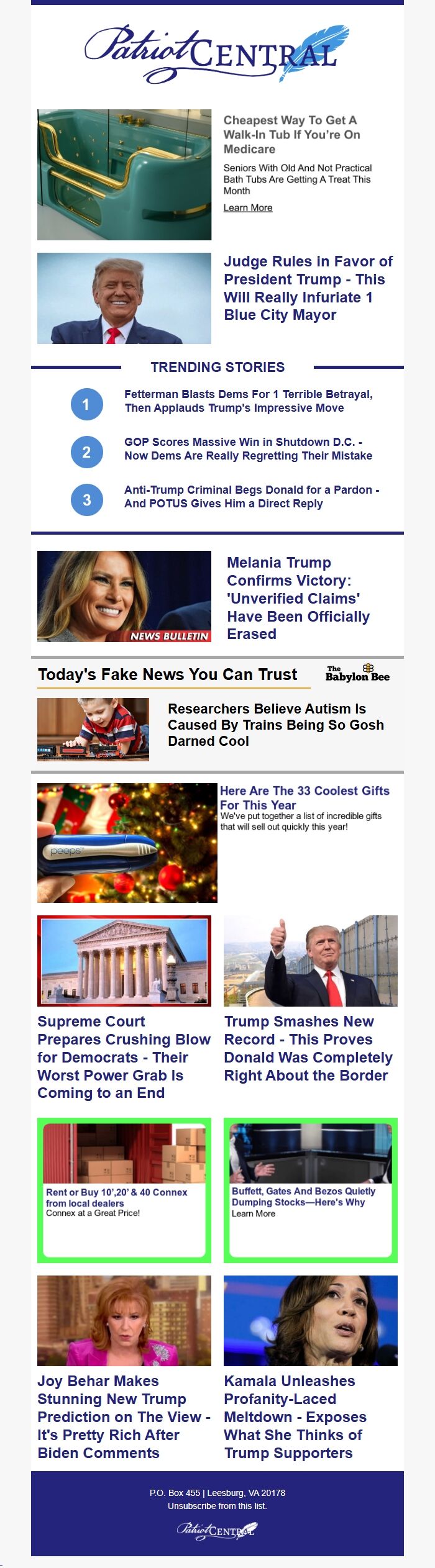Open the walk-in tub image
Viewport: 435px width, 1568px height.
pyautogui.click(x=124, y=174)
